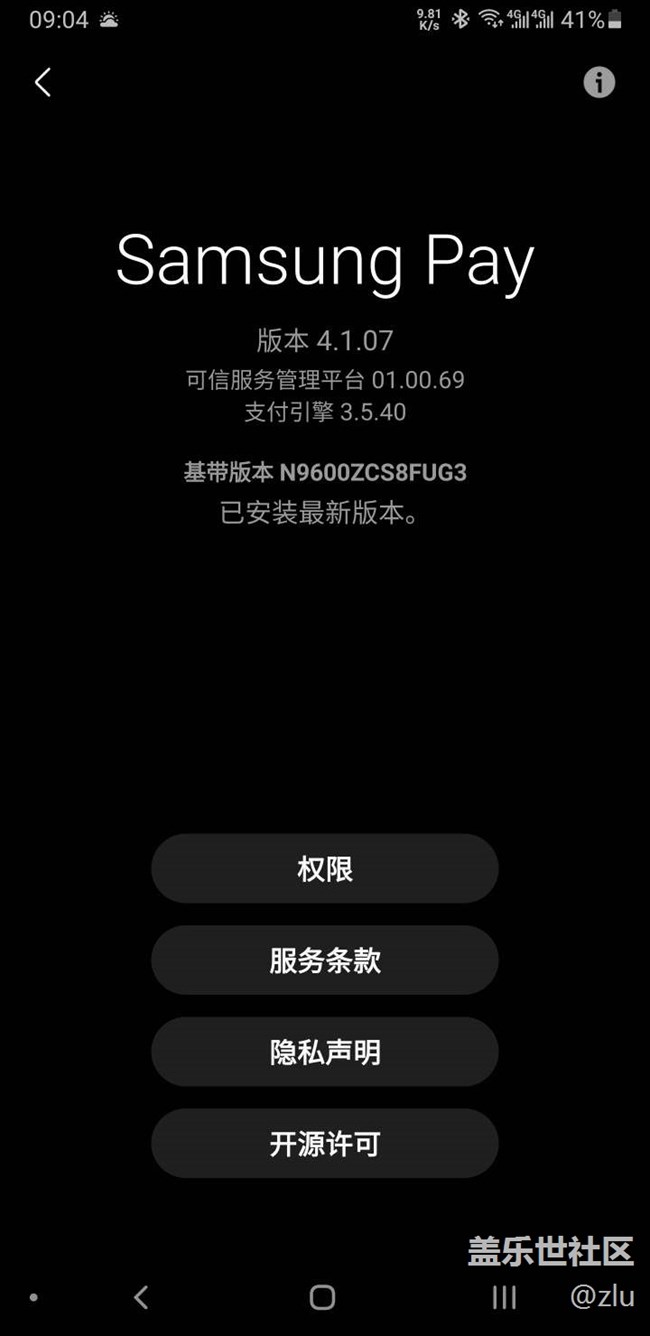Show the 开源许可 open source licenses
The height and width of the screenshot is (1336, 650).
click(325, 1143)
